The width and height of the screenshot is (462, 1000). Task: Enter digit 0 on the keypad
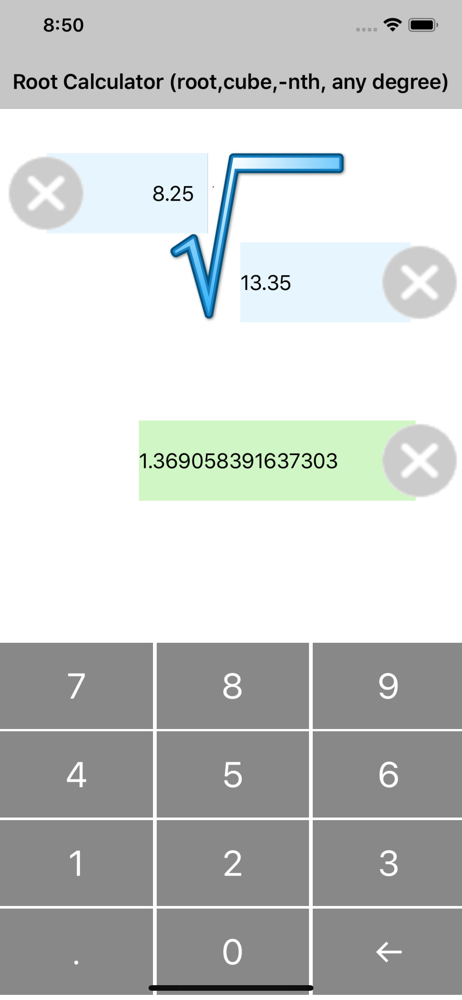click(232, 952)
